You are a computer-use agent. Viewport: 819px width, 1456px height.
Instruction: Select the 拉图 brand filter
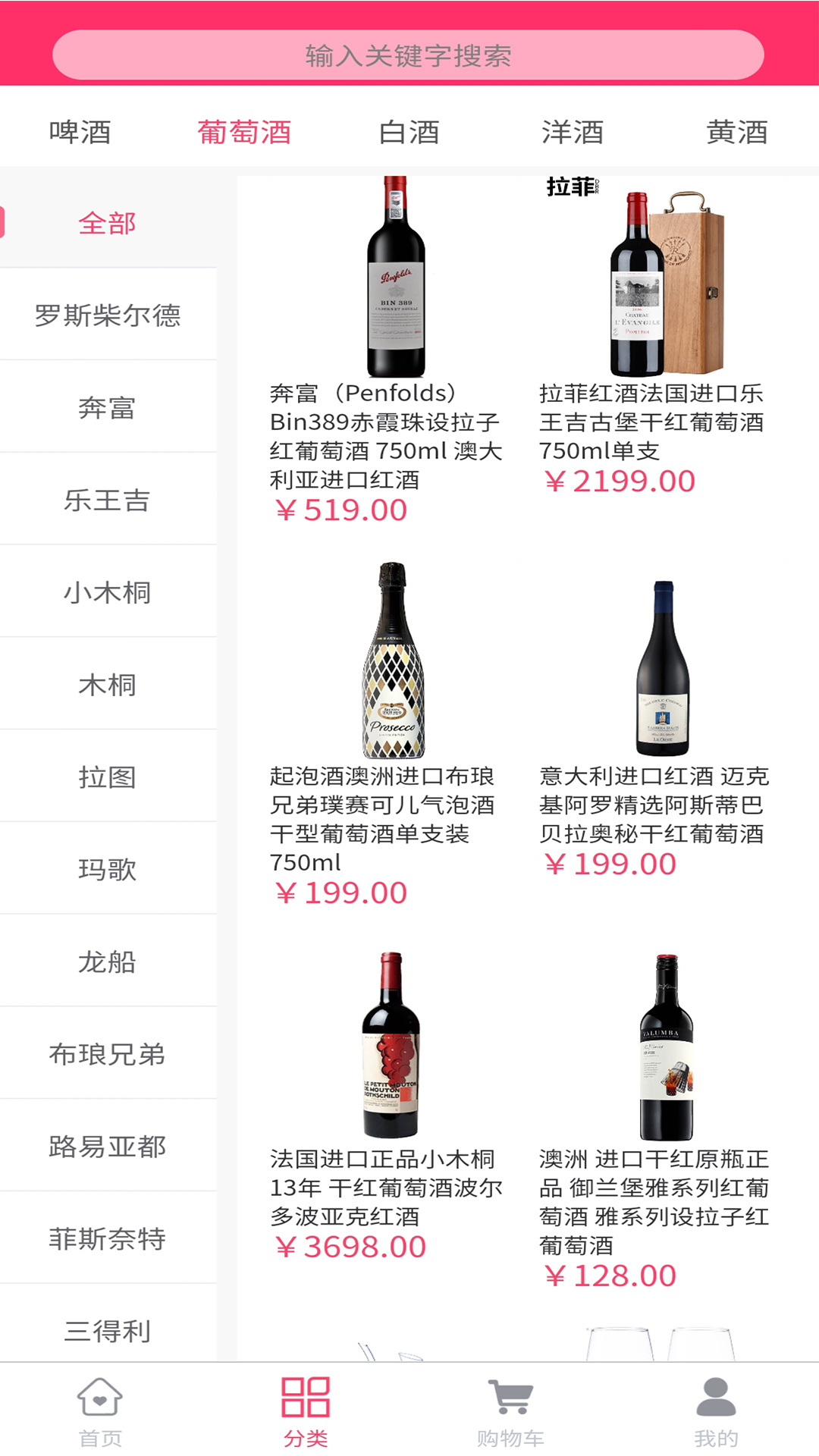107,776
